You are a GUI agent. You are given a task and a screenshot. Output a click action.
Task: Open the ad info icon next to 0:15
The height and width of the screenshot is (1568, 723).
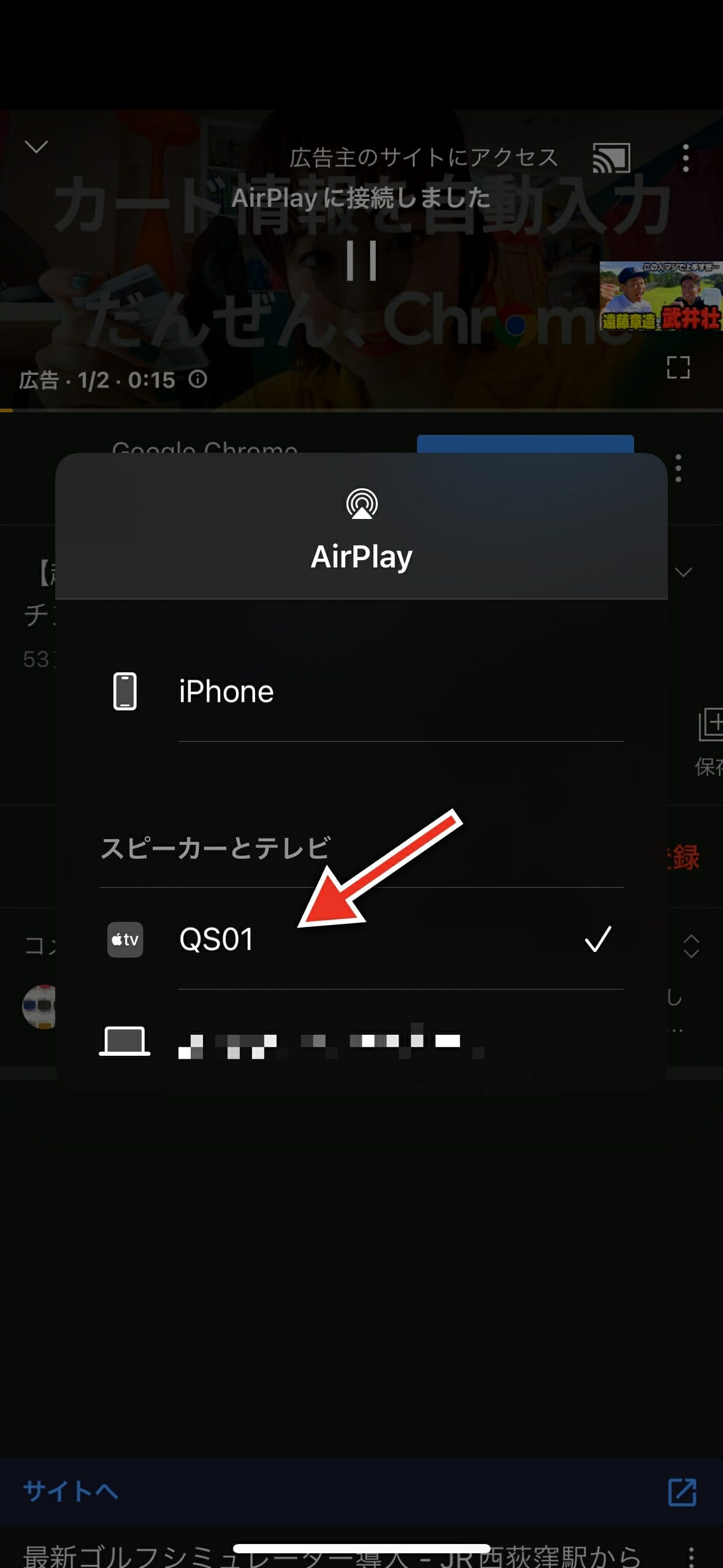coord(197,379)
